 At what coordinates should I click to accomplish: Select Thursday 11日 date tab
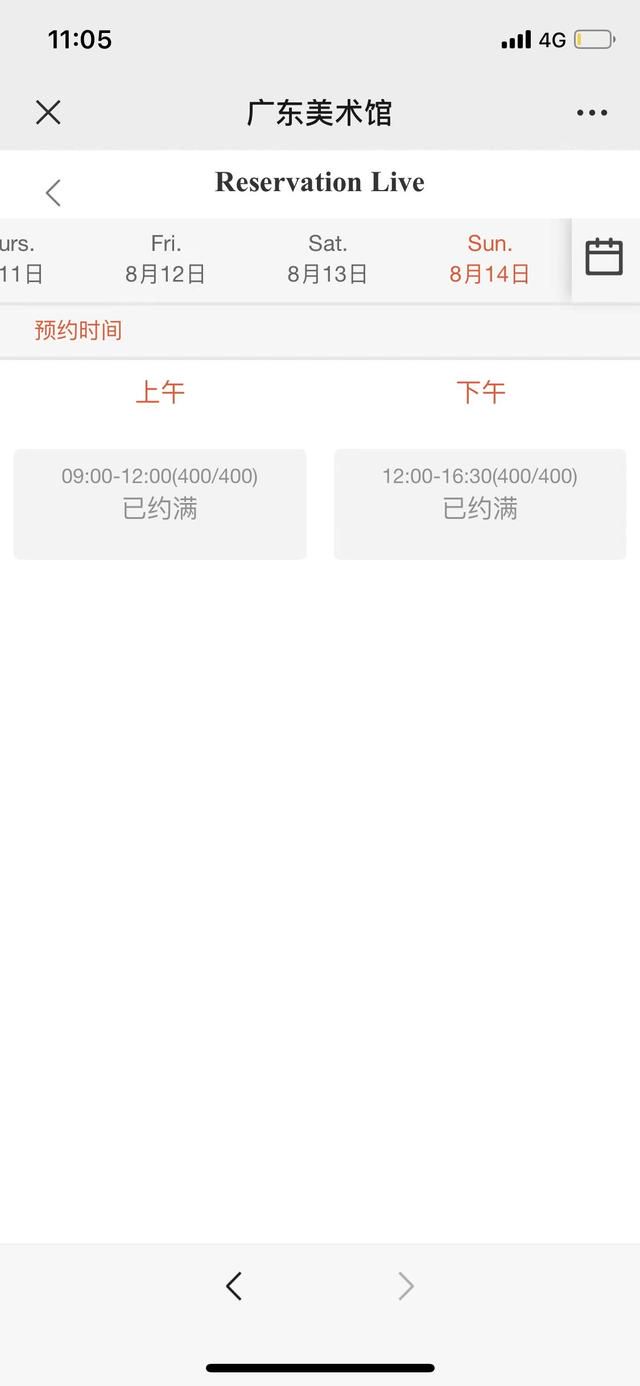tap(20, 259)
